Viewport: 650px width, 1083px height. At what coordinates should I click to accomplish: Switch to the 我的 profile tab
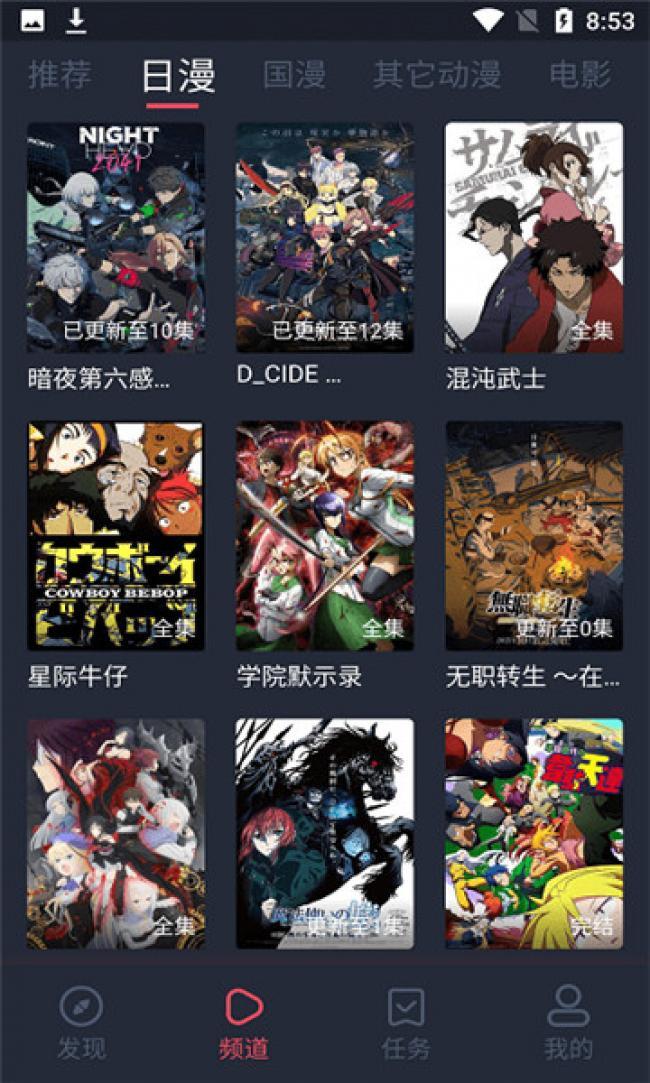(568, 1022)
